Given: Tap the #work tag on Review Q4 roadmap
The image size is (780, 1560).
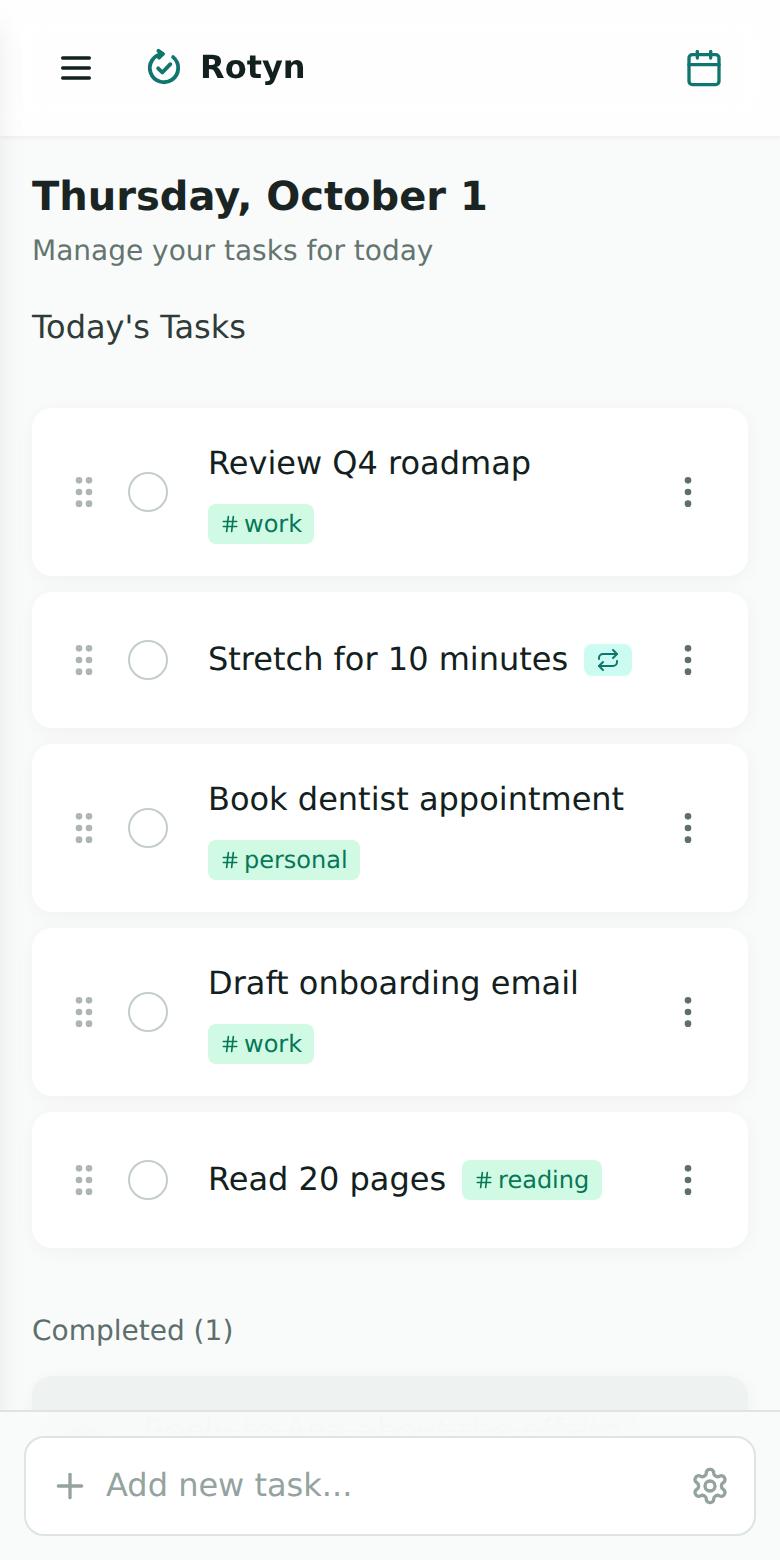Looking at the screenshot, I should pos(261,524).
